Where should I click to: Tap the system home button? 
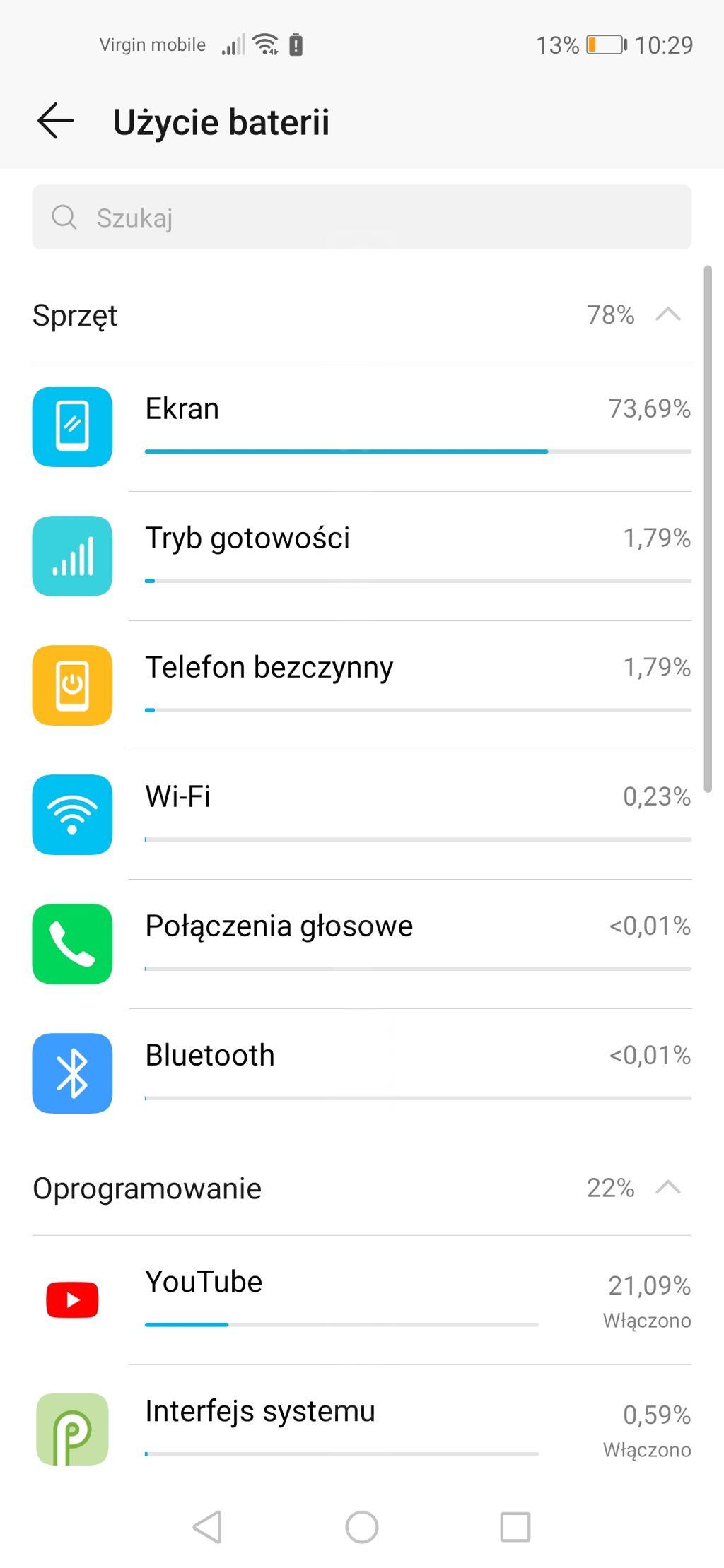362,1527
